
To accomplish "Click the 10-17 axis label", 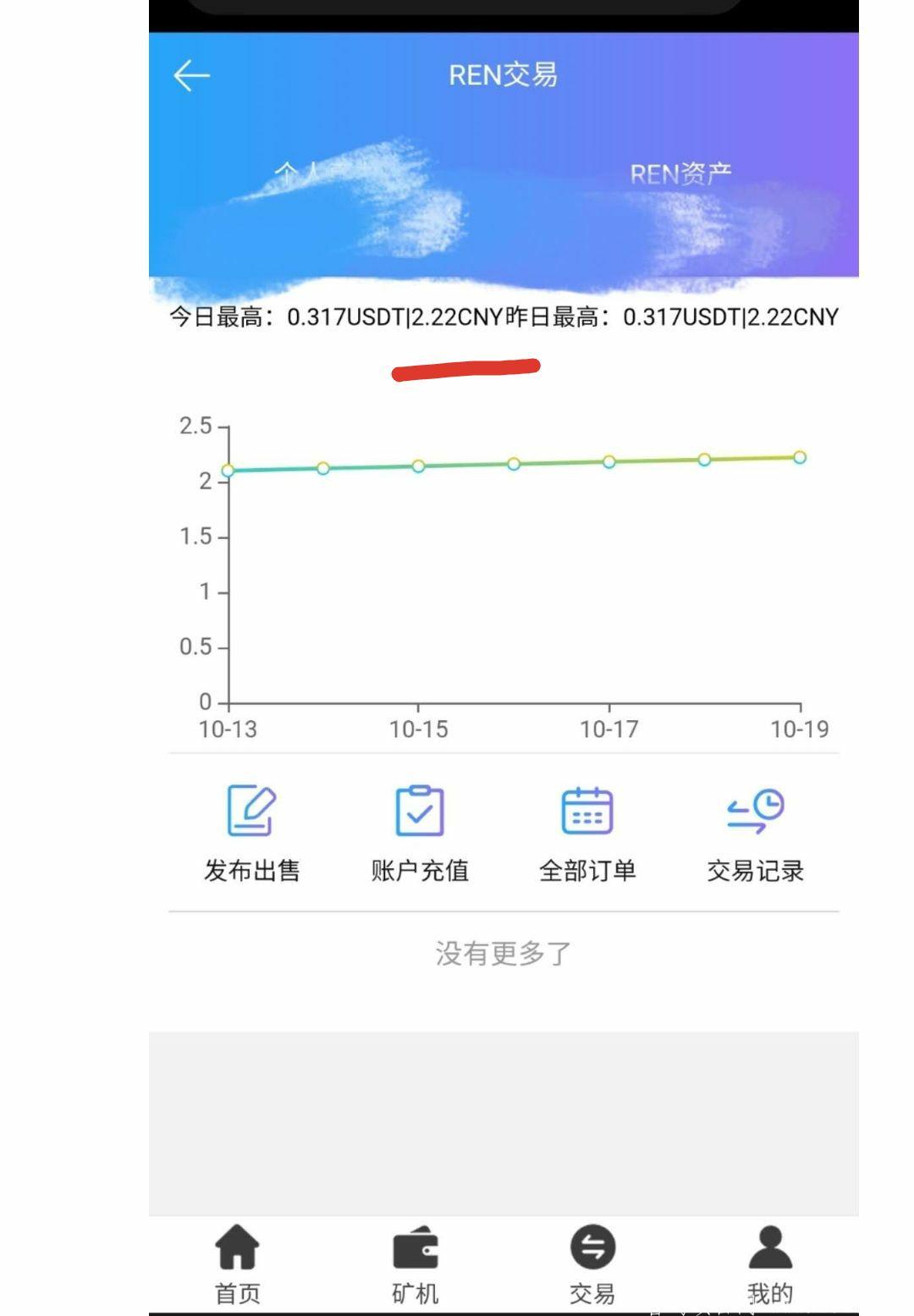I will [611, 729].
